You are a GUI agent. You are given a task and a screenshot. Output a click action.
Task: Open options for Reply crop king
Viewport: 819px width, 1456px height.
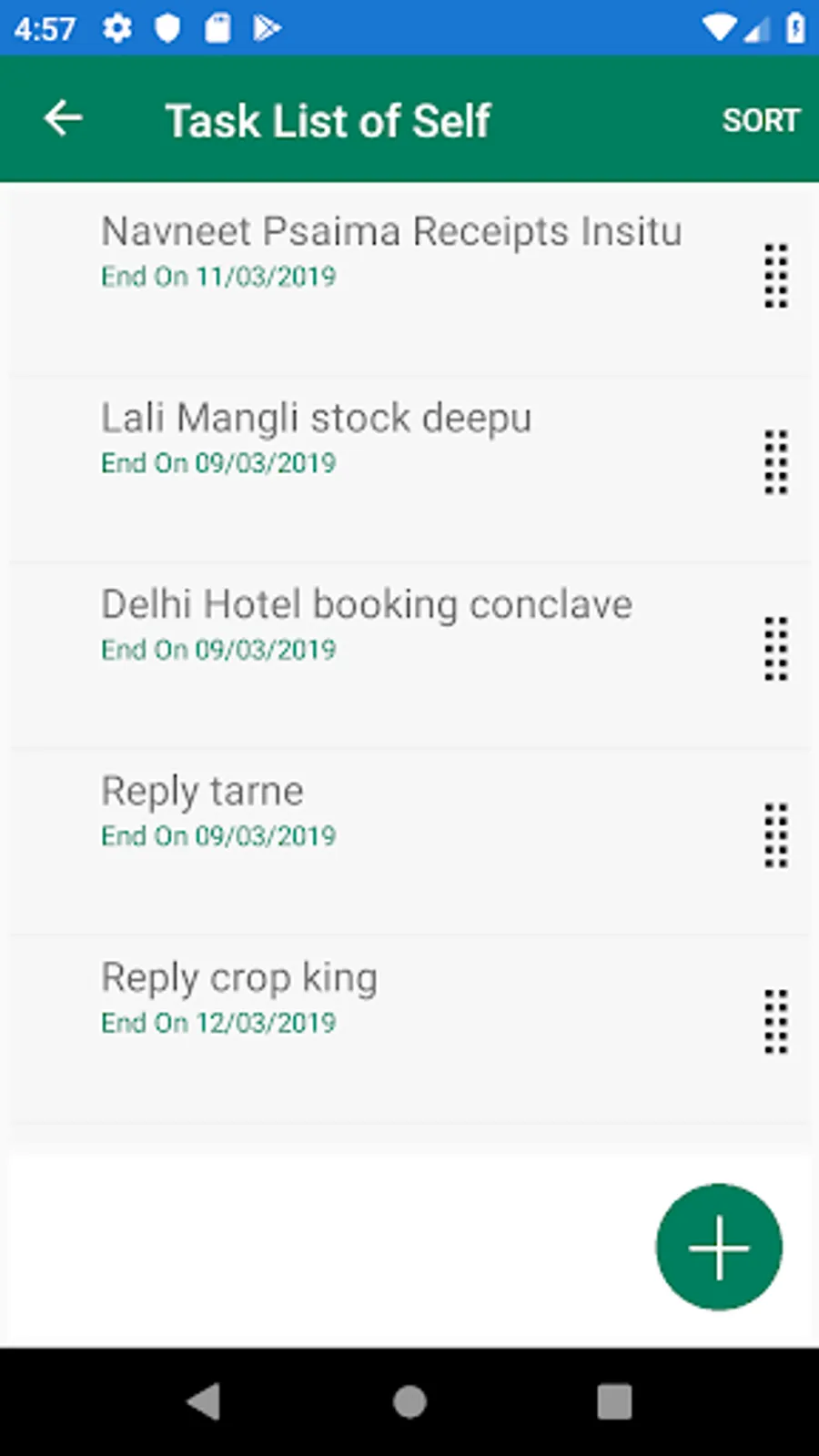(x=775, y=1022)
